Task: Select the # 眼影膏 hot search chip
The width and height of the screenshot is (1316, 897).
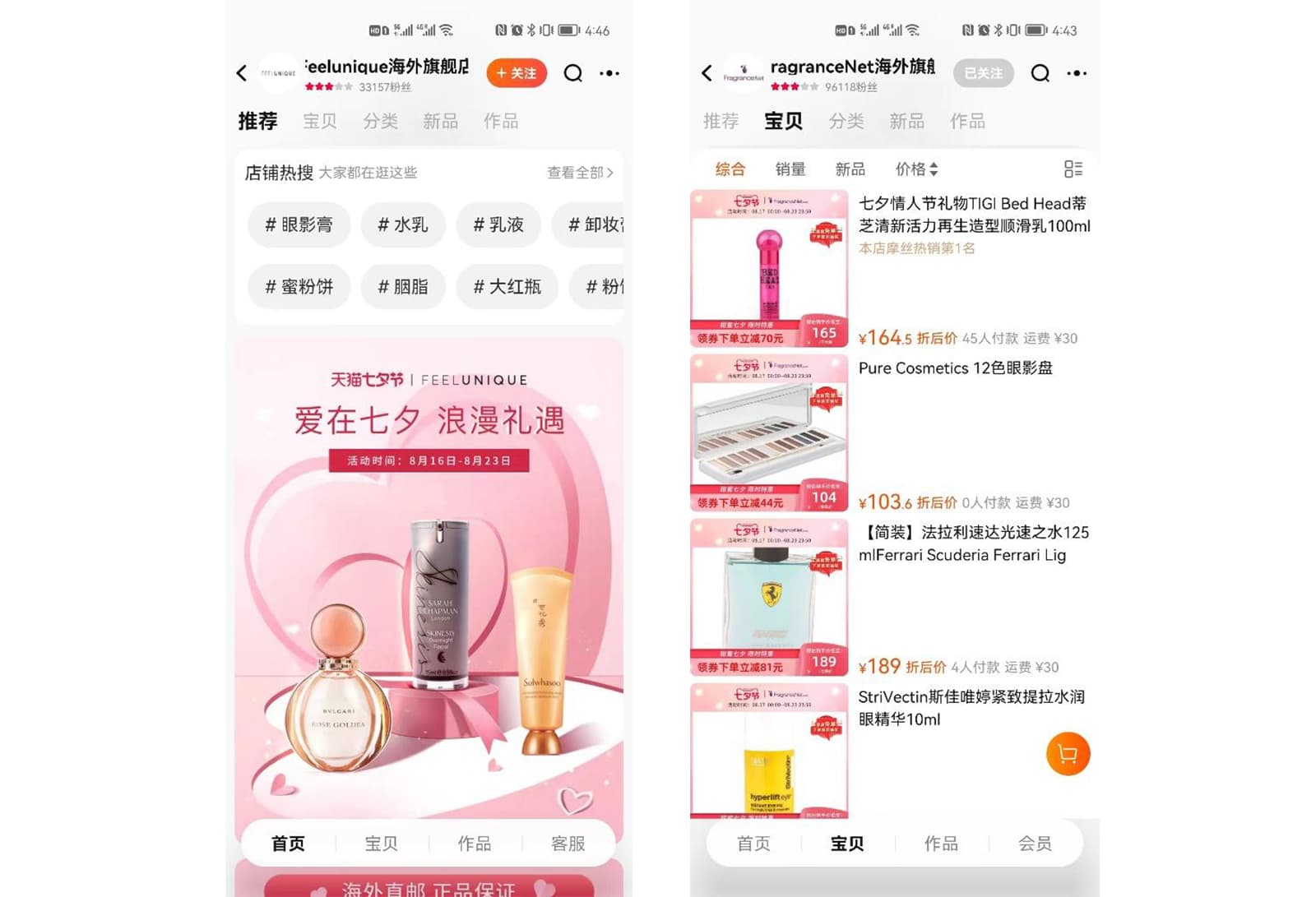Action: click(299, 224)
